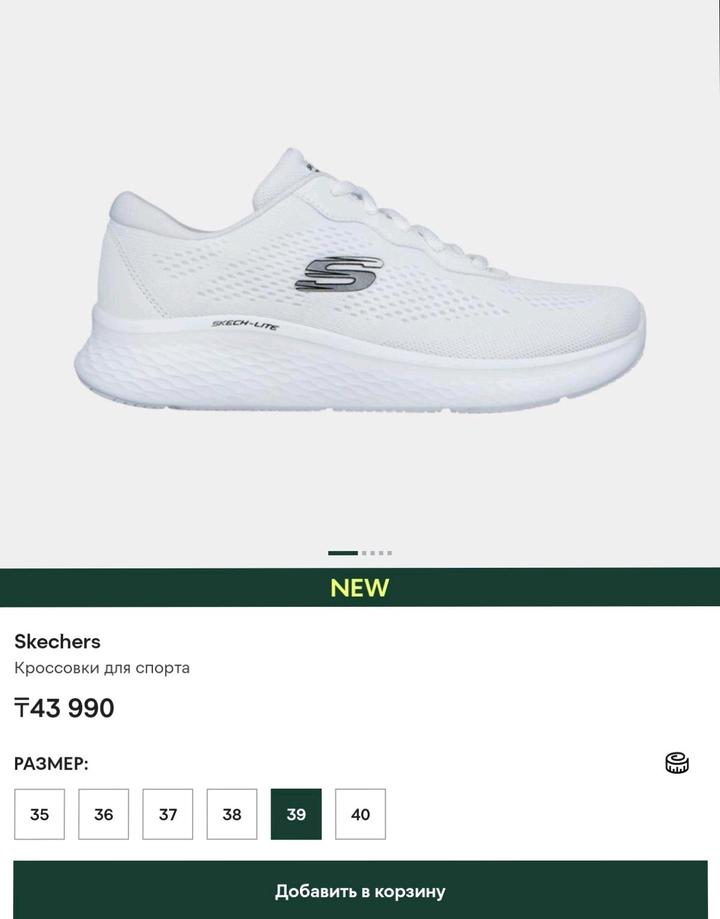Choose size 40
Image resolution: width=720 pixels, height=919 pixels.
coord(360,814)
